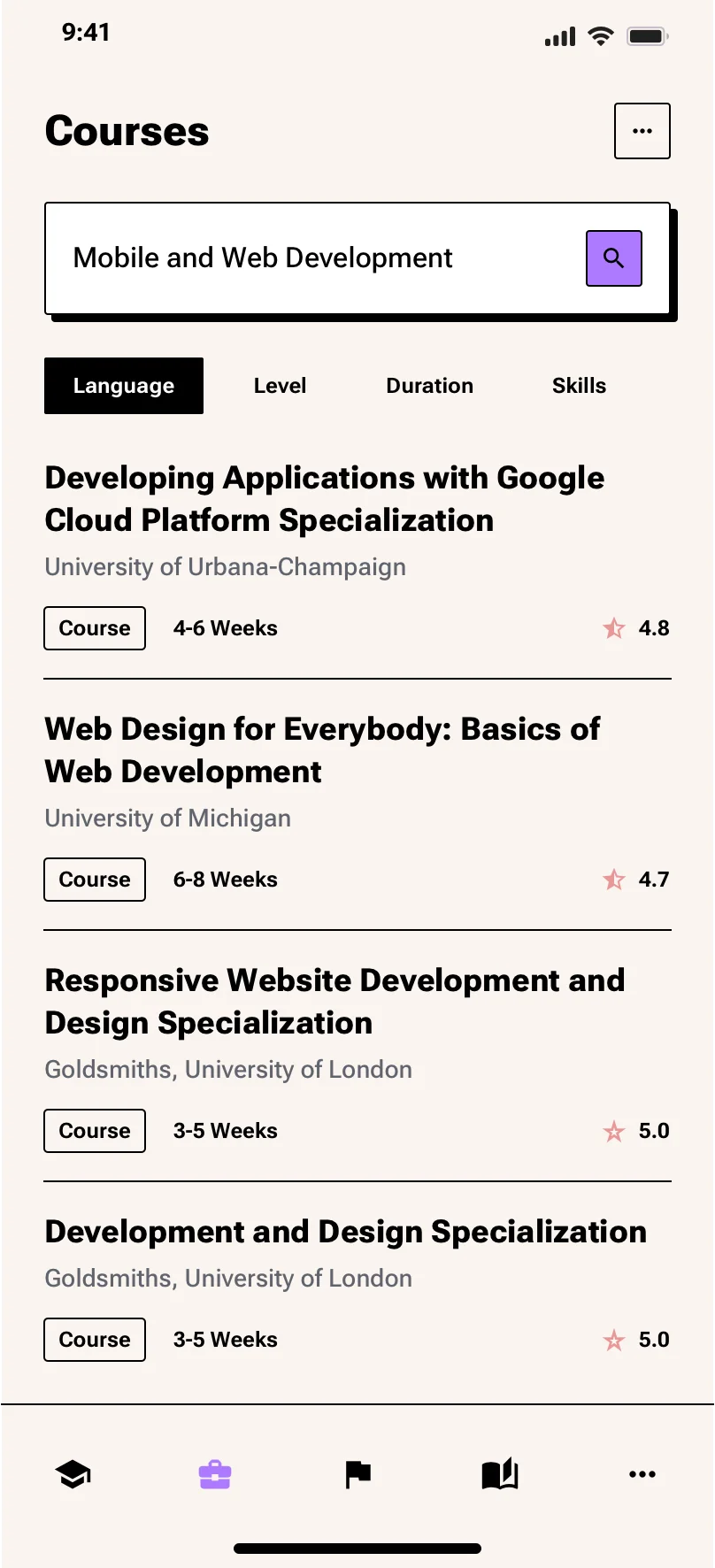The height and width of the screenshot is (1568, 715).
Task: Tap the home indicator bar at bottom
Action: (x=357, y=1547)
